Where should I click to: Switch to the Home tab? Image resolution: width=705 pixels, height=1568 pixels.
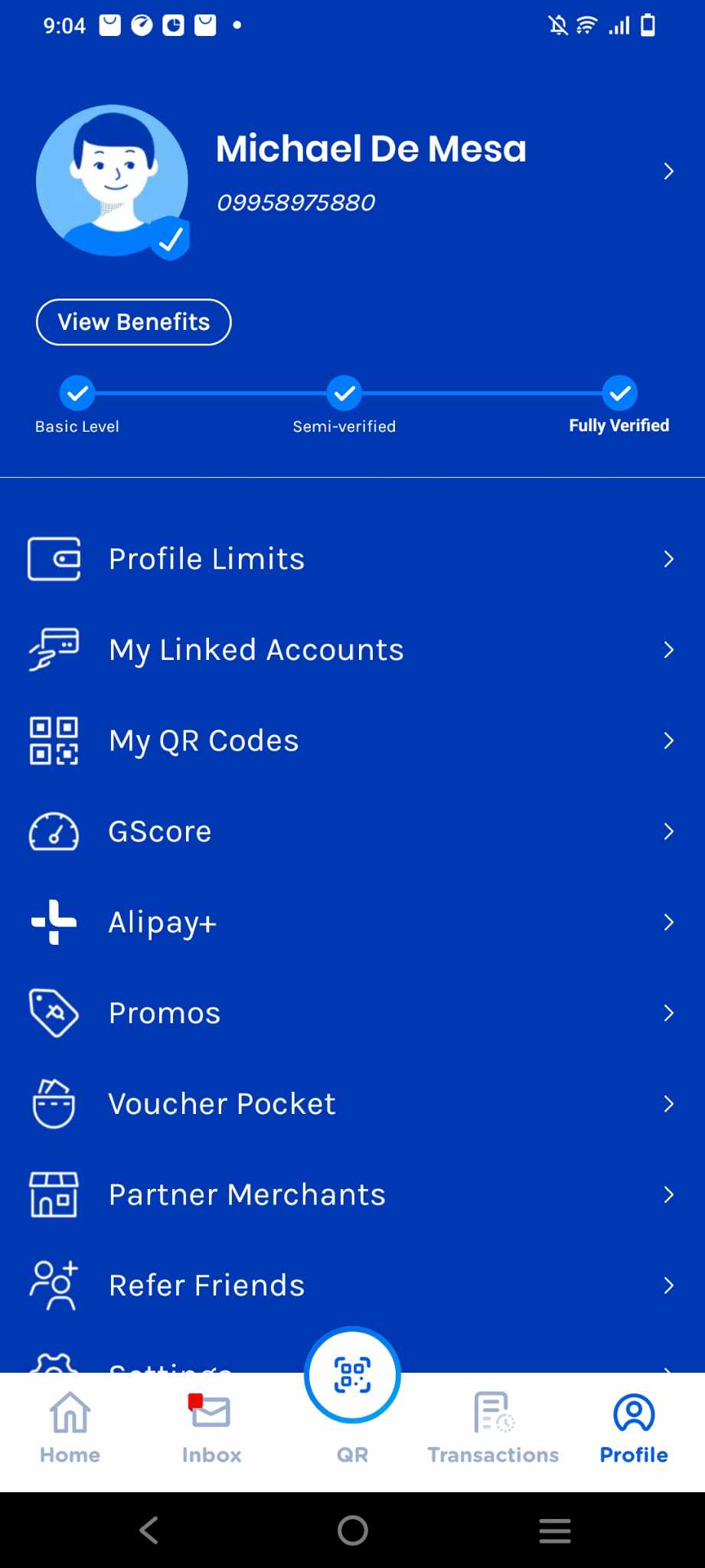click(70, 1429)
